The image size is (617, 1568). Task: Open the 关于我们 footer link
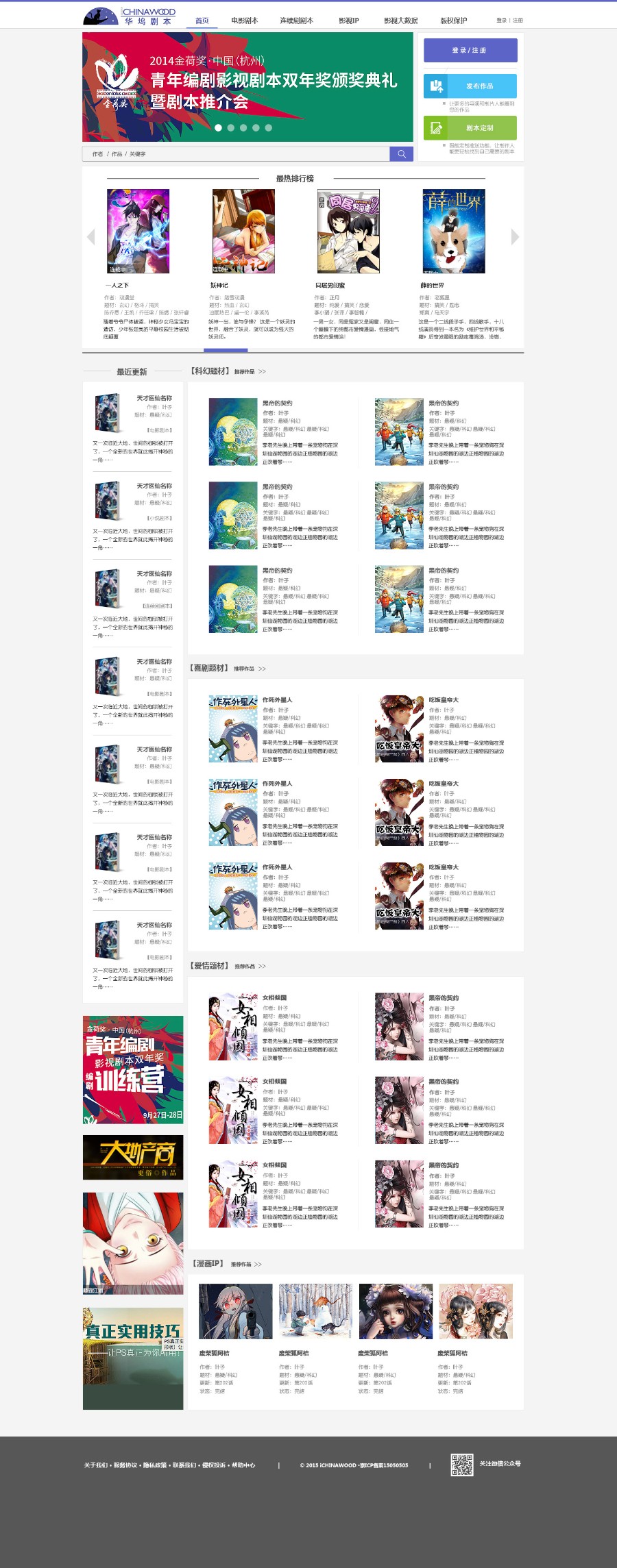(95, 1465)
